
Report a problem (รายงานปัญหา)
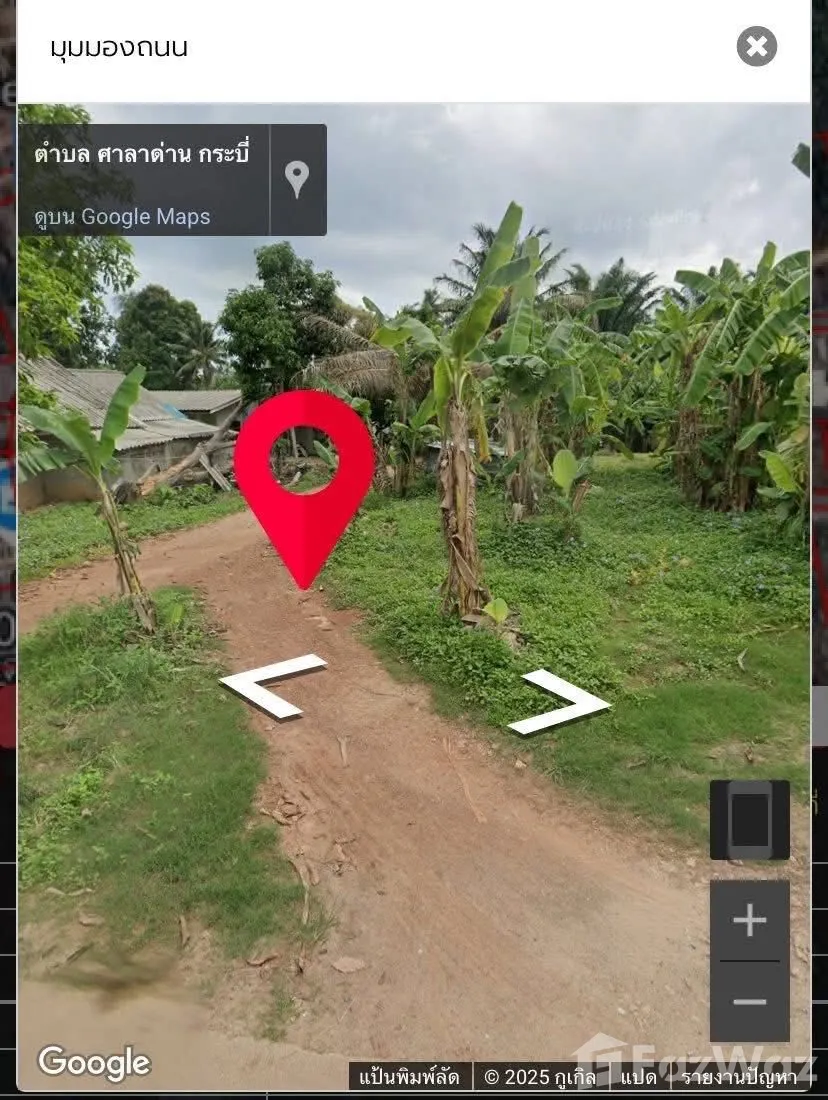[739, 1077]
